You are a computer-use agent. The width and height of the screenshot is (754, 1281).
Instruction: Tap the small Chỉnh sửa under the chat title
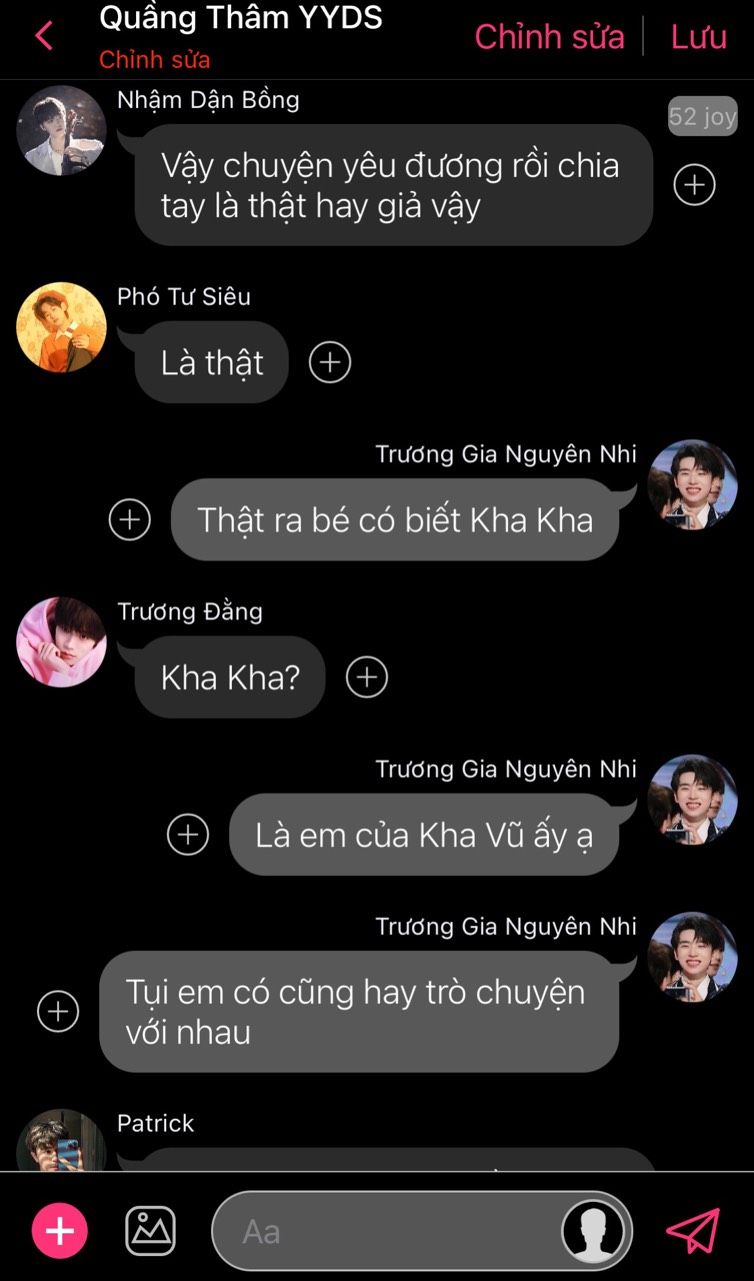coord(154,60)
